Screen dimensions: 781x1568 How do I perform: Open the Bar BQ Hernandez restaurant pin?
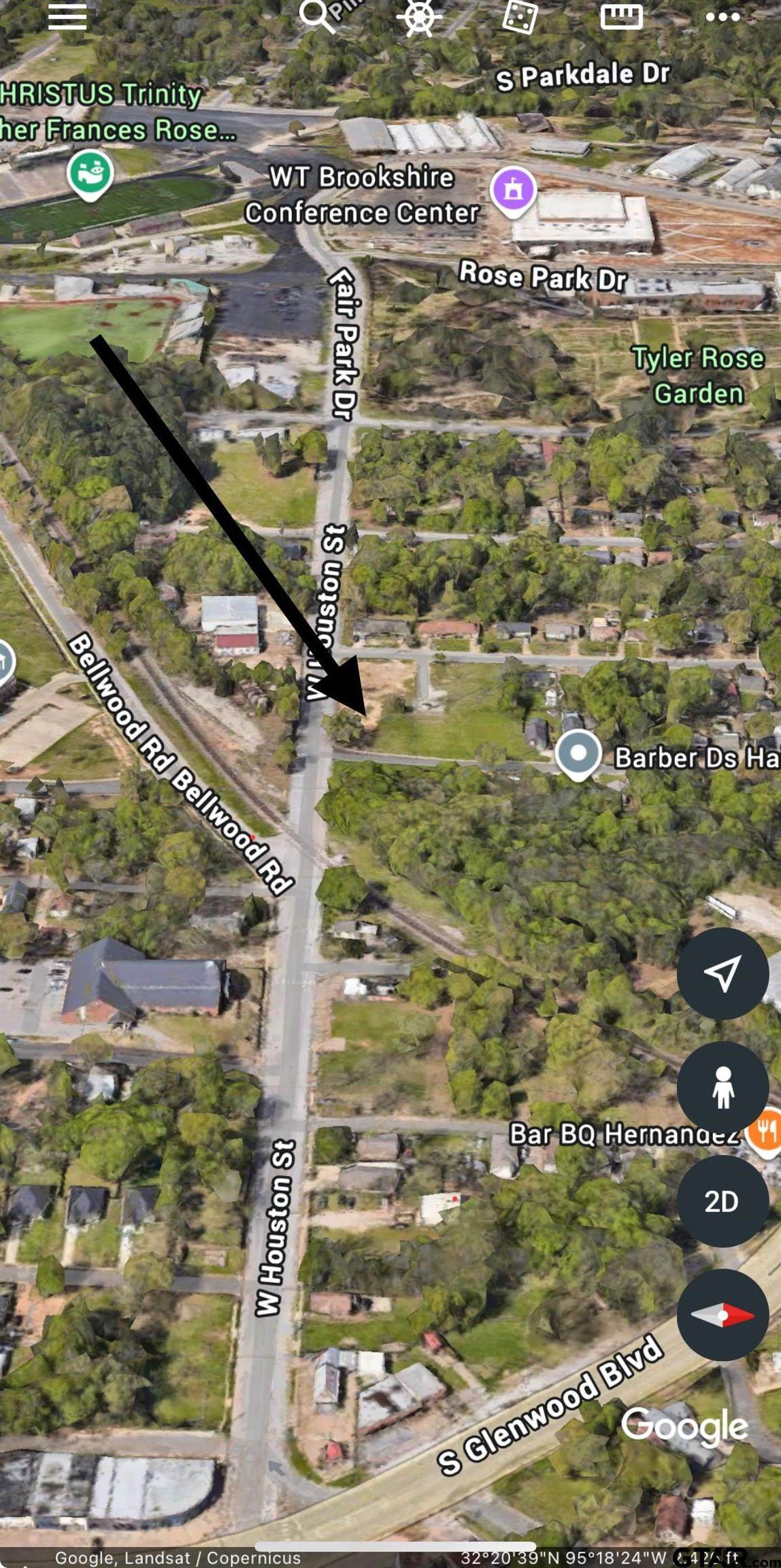tap(765, 1132)
